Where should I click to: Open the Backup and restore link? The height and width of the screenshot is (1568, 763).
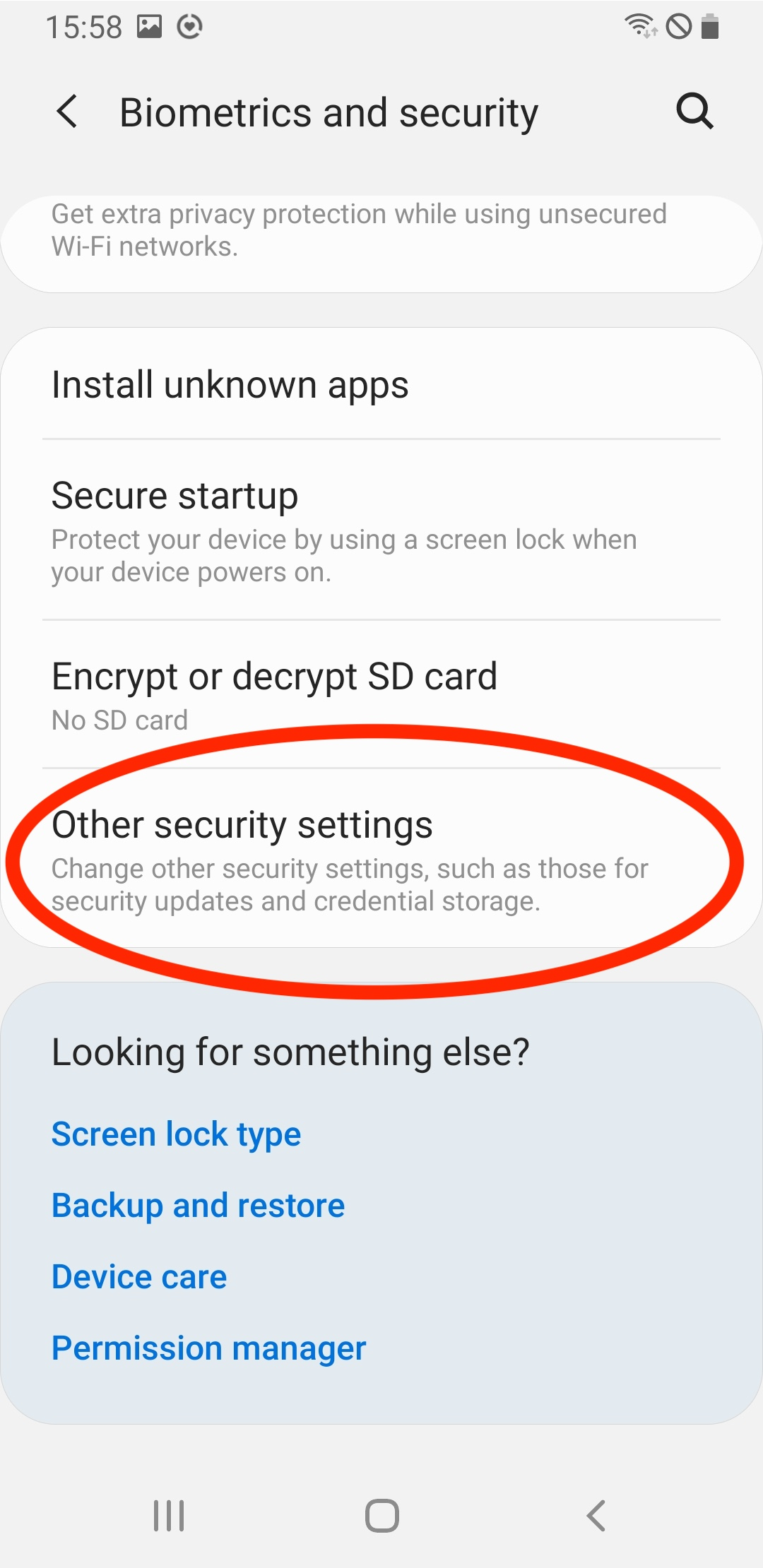[198, 1206]
